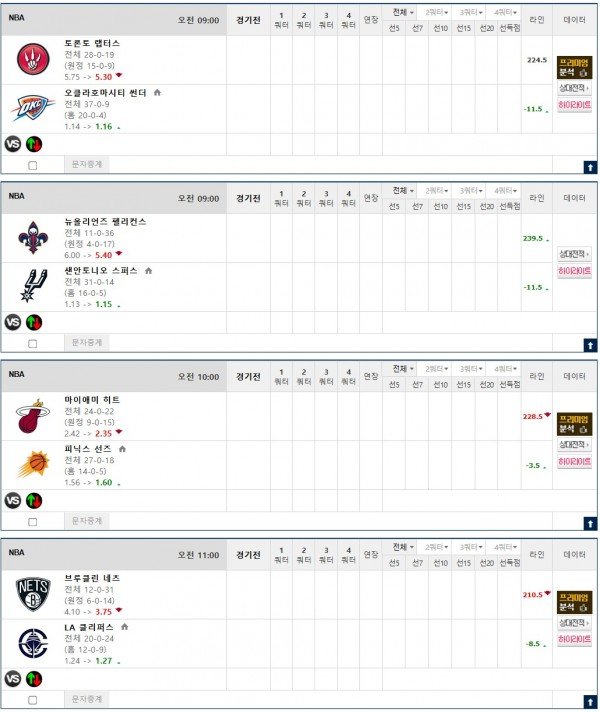Jump to top from the Raptors game panel

coord(589,167)
